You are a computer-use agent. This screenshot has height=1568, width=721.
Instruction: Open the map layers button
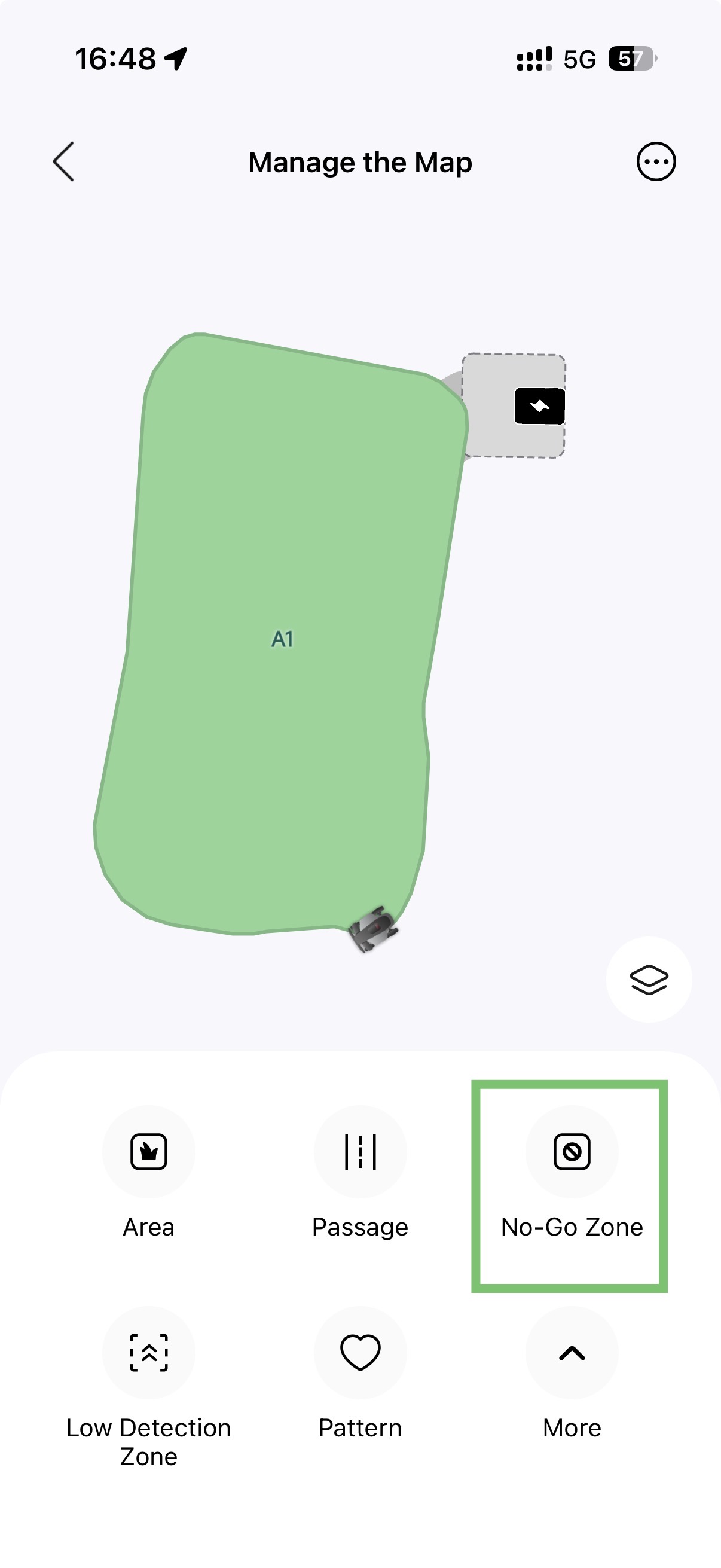[x=649, y=980]
